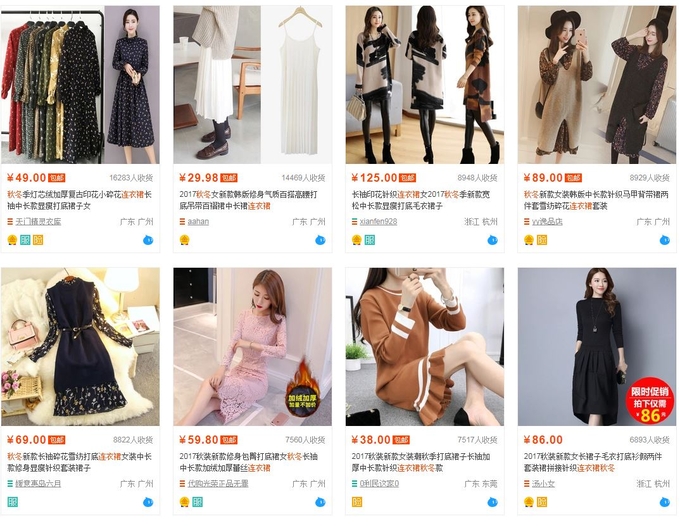Open the title link of the ¥38.00 listing
Viewport: 680px width, 526px height.
pos(424,463)
